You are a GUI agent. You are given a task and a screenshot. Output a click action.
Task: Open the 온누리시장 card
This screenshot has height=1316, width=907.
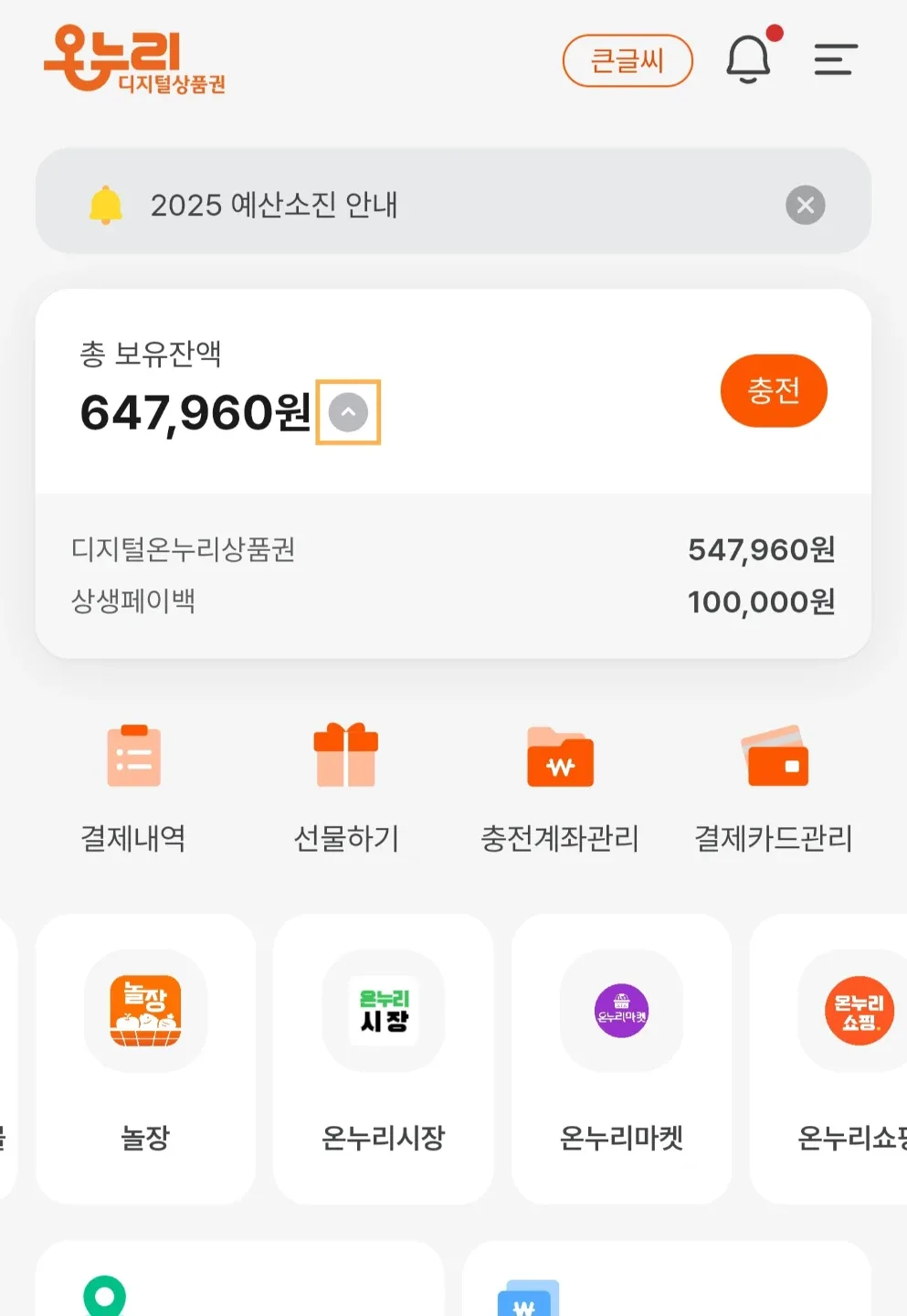(384, 1058)
